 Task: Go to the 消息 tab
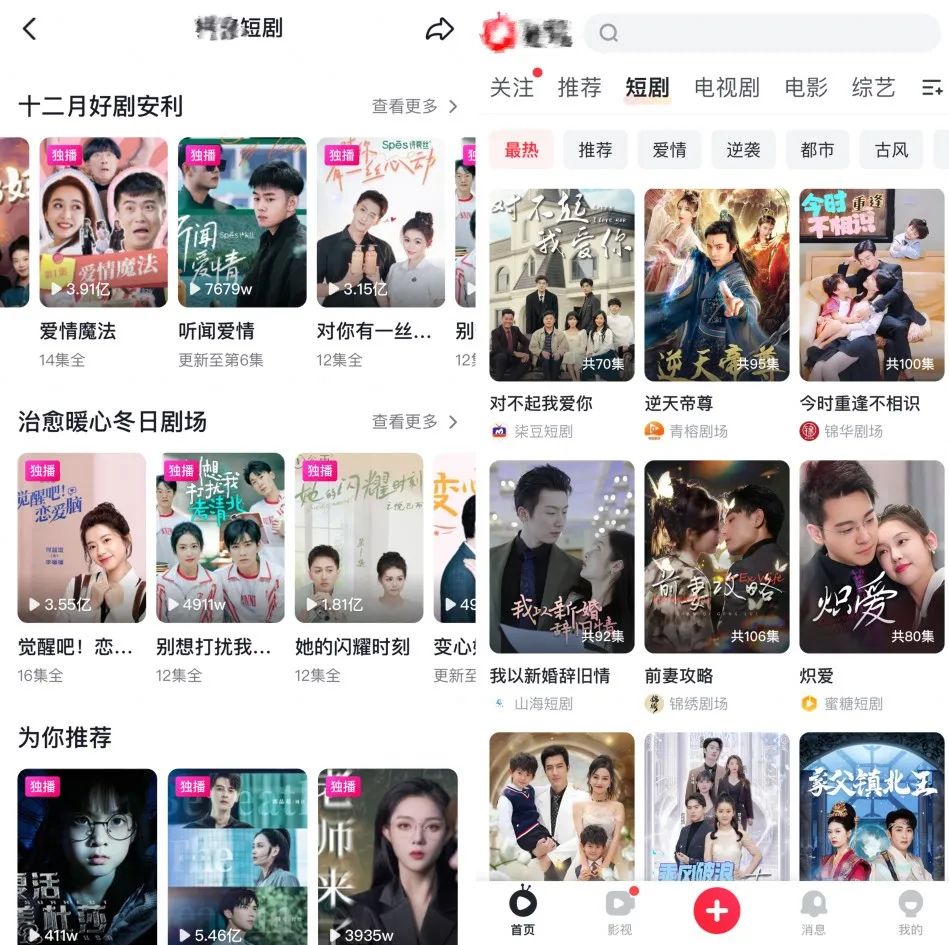(x=813, y=912)
